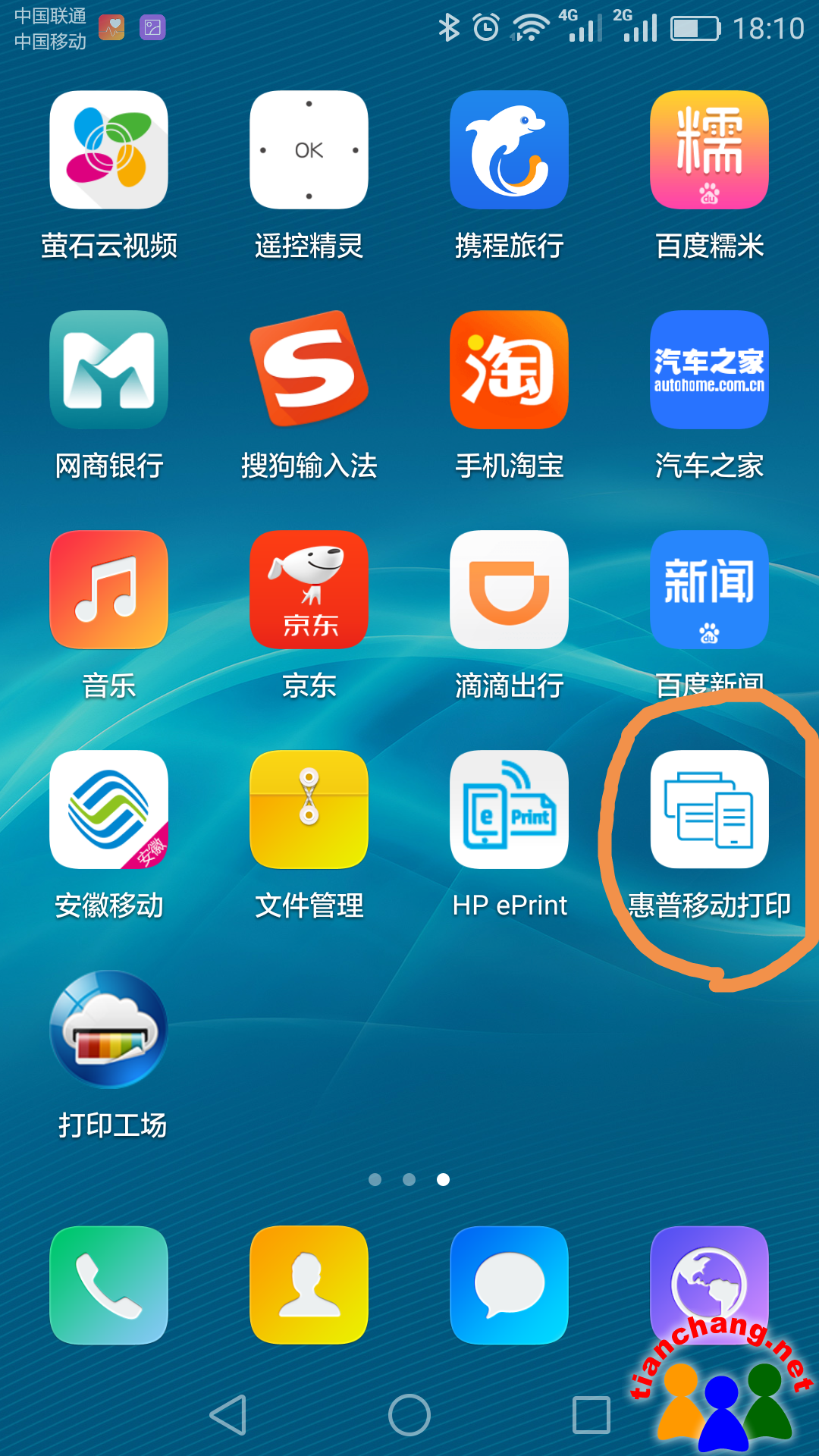The height and width of the screenshot is (1456, 819).
Task: Open 滴滴出行 ride app
Action: point(509,590)
